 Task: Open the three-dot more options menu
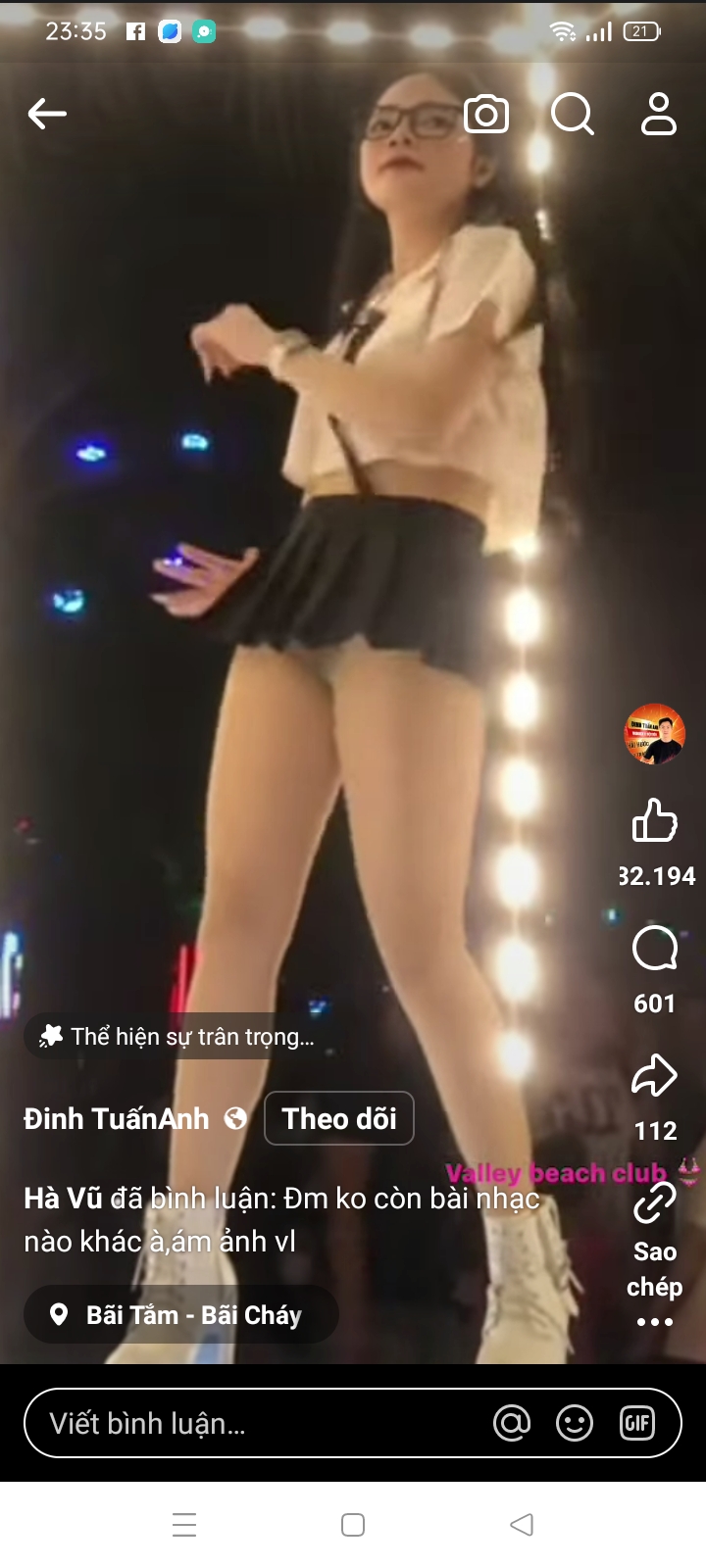point(655,1322)
